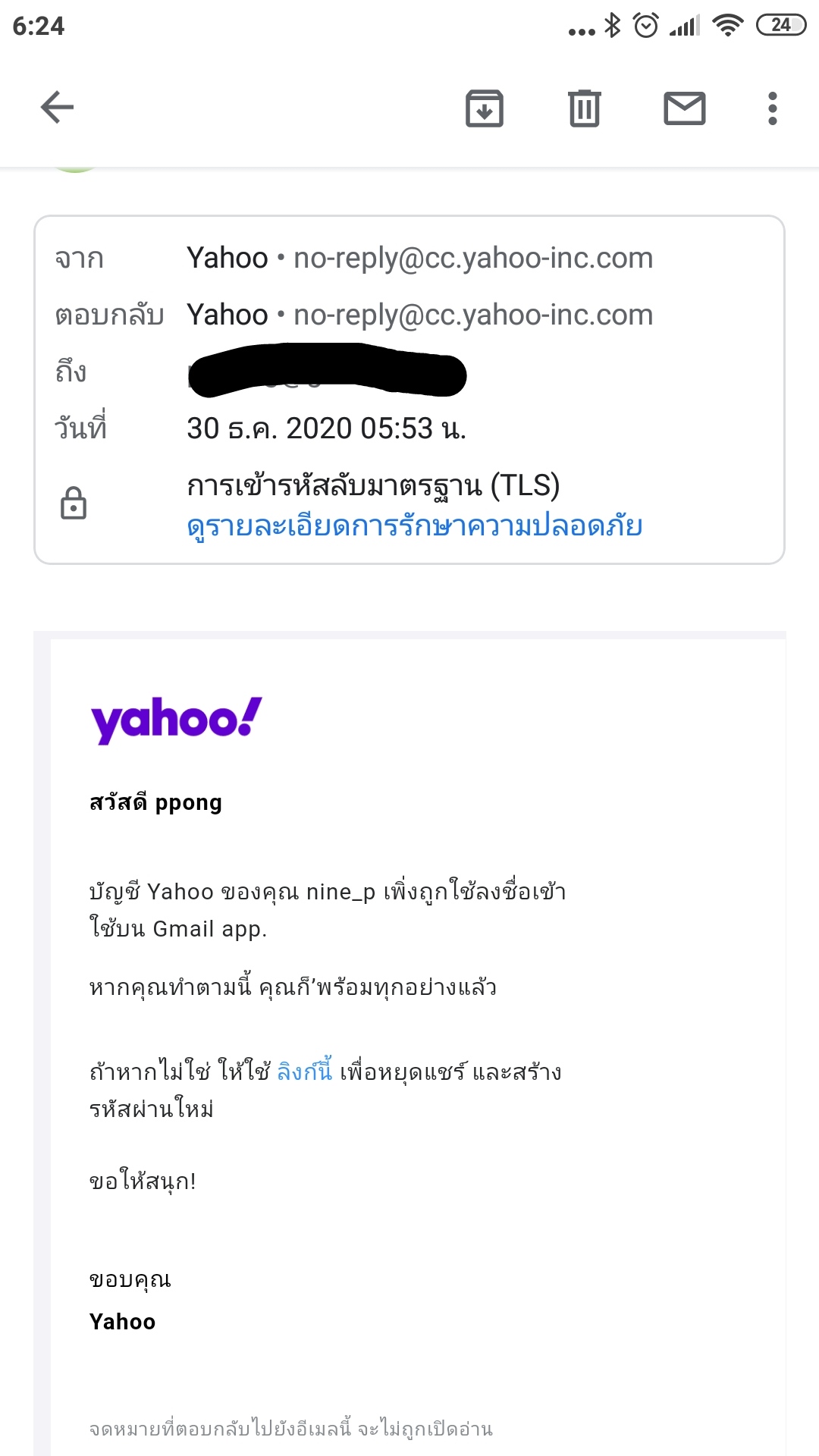
Task: Tap the ลิงก์นี้ link in email
Action: pyautogui.click(x=305, y=1071)
